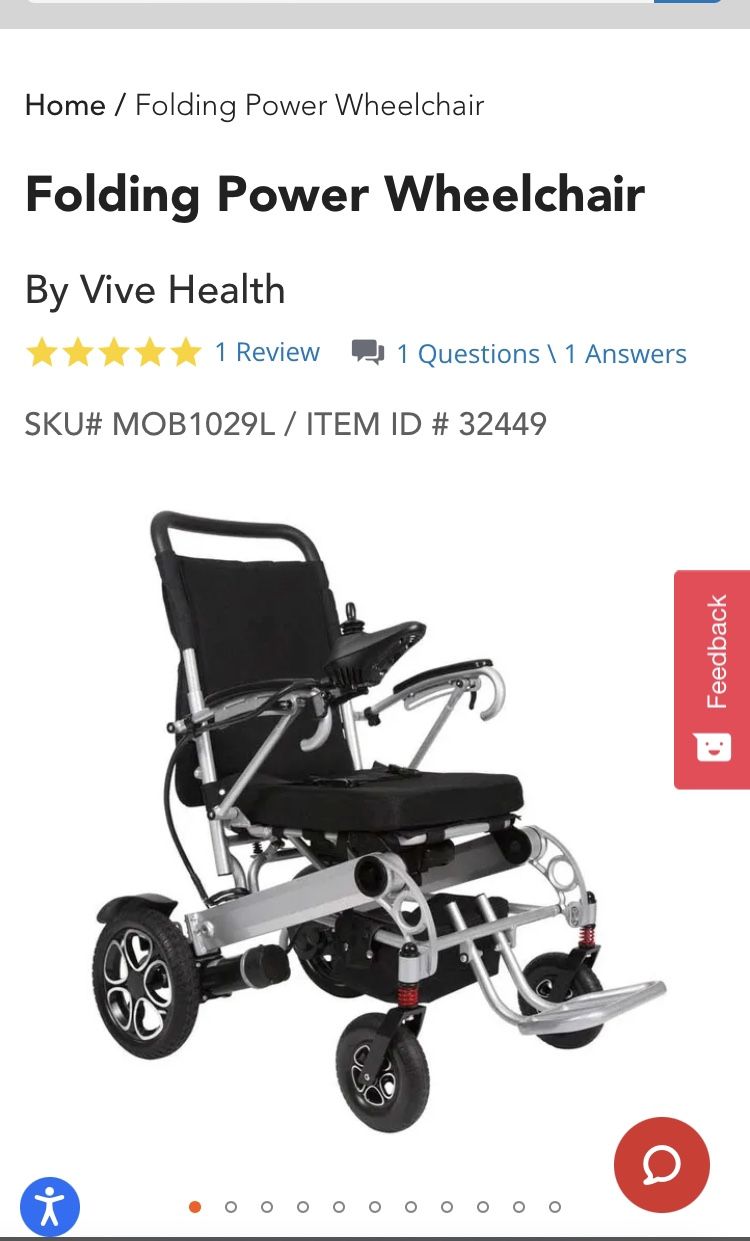The width and height of the screenshot is (750, 1241).
Task: Open the wheelchair product image
Action: click(x=378, y=819)
